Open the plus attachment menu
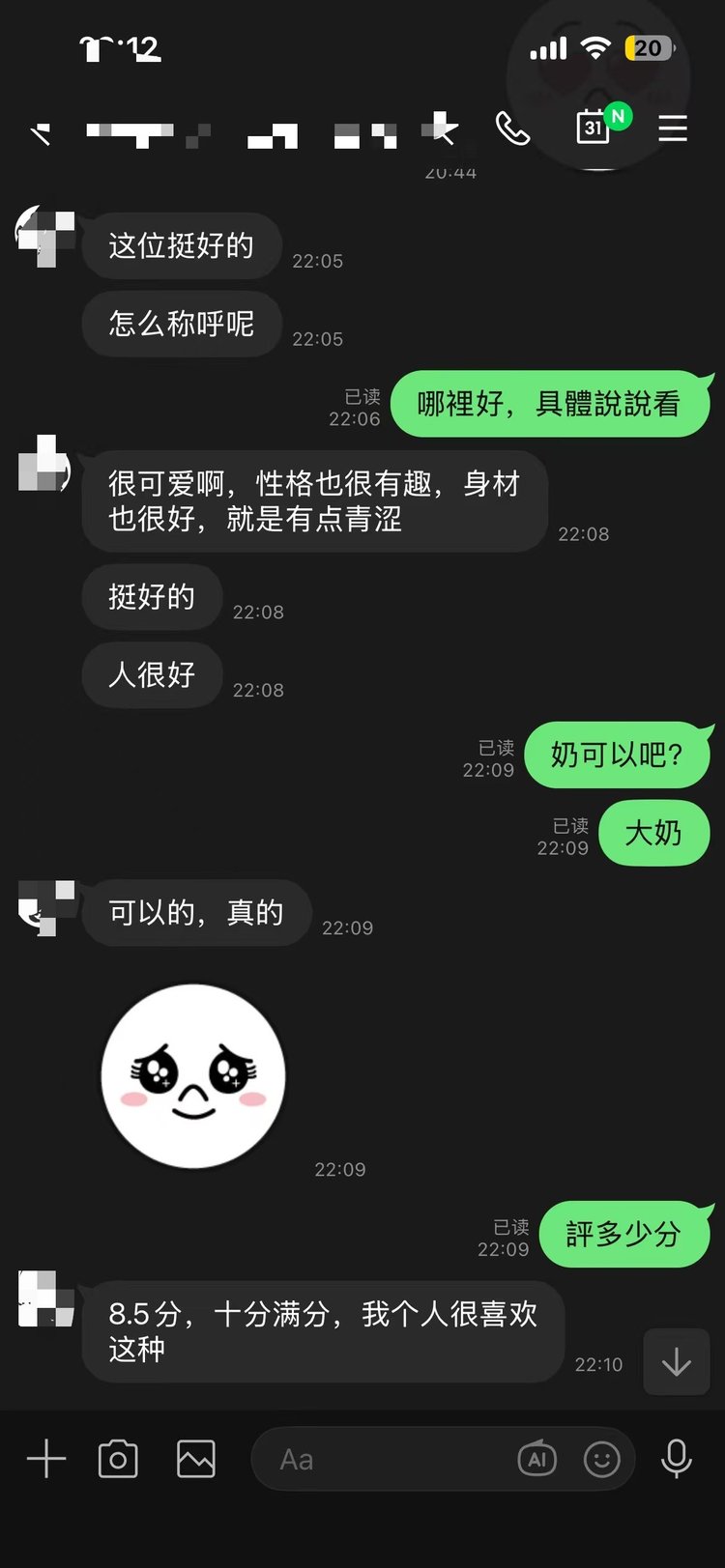 click(x=46, y=1458)
